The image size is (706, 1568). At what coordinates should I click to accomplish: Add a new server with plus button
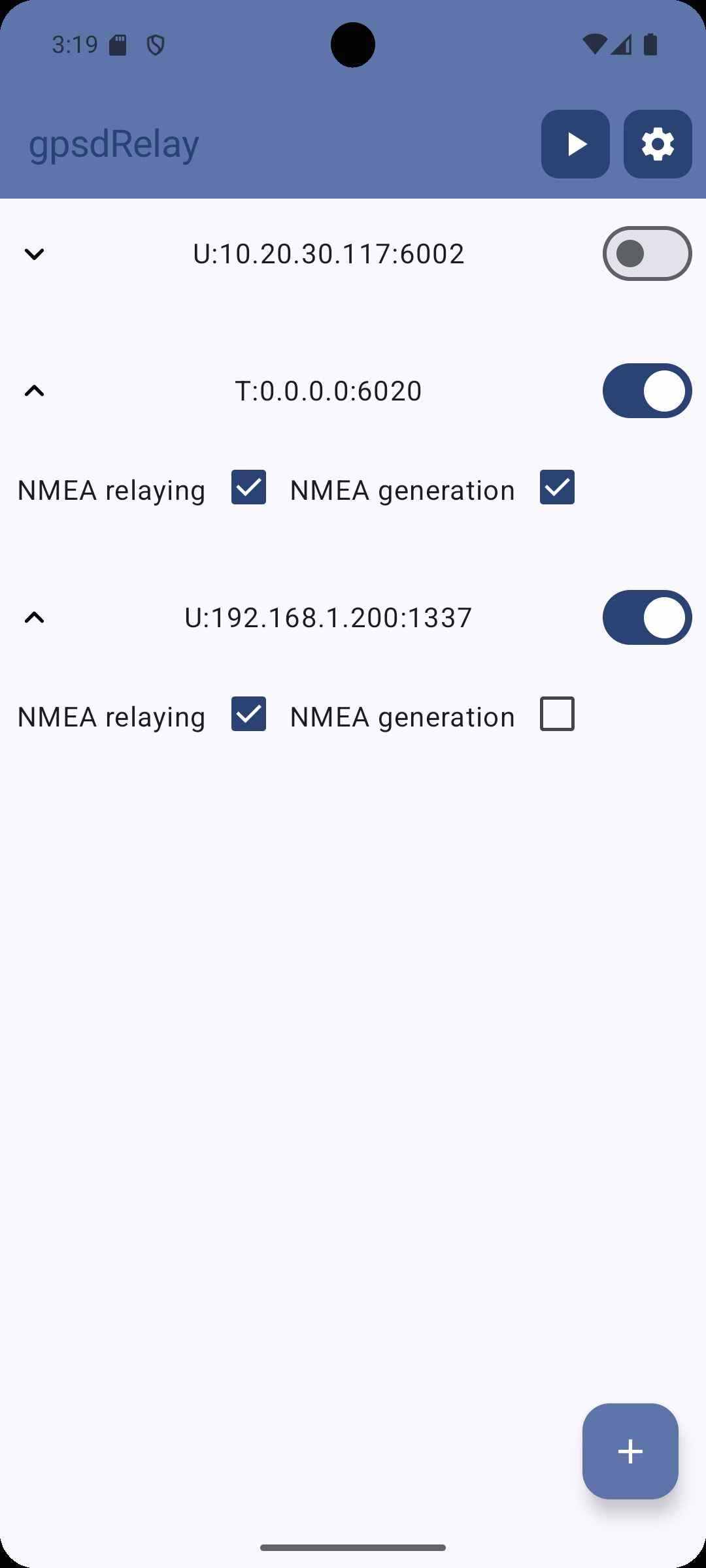click(x=630, y=1451)
